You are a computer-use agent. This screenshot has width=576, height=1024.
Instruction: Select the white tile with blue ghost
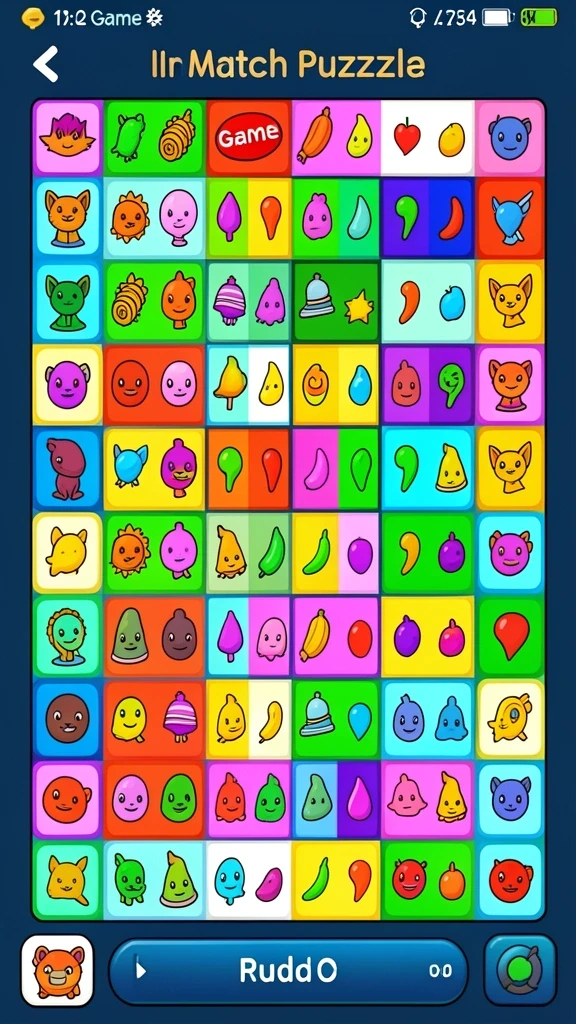pyautogui.click(x=248, y=880)
